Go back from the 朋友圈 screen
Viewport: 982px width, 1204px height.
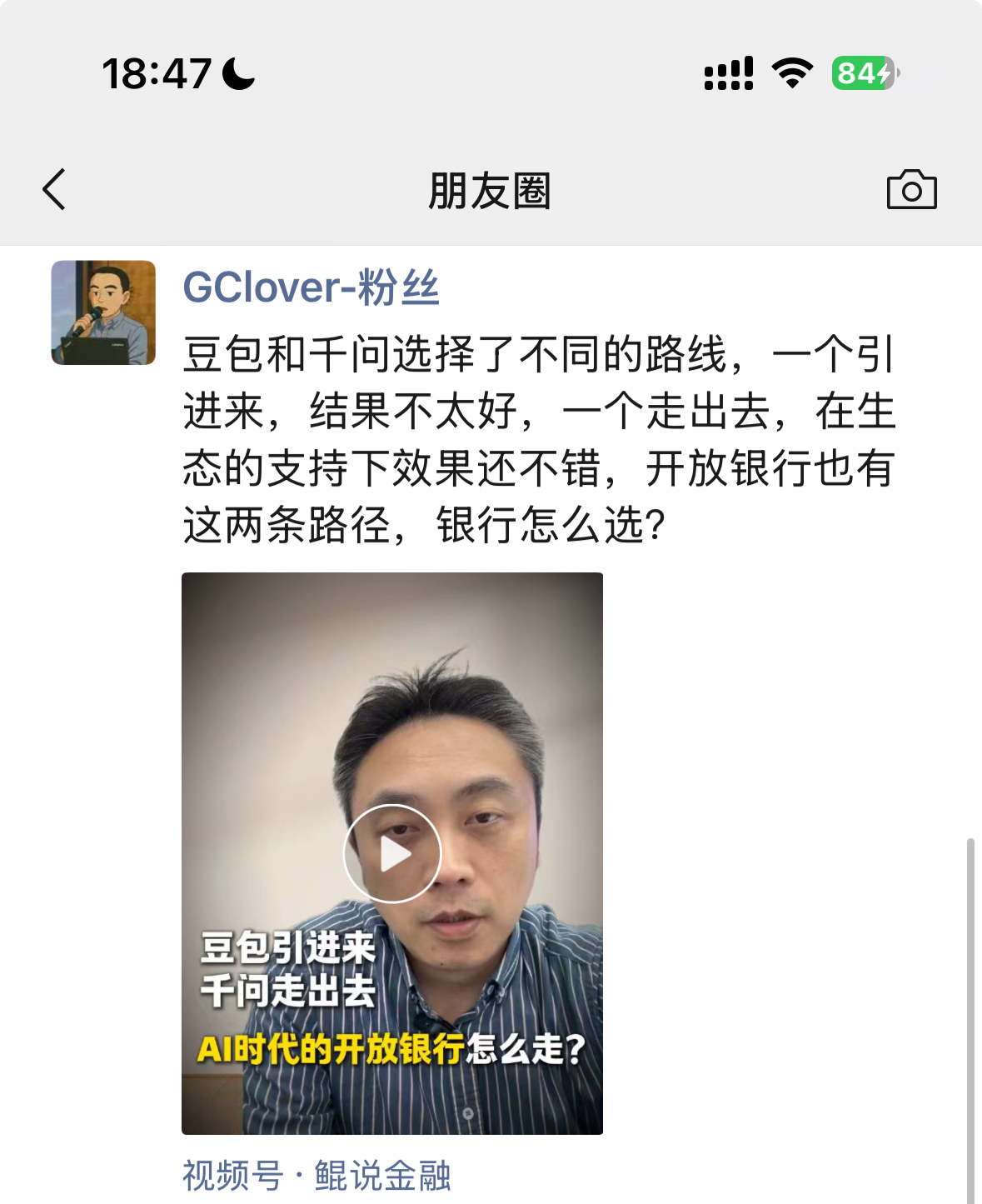tap(54, 190)
